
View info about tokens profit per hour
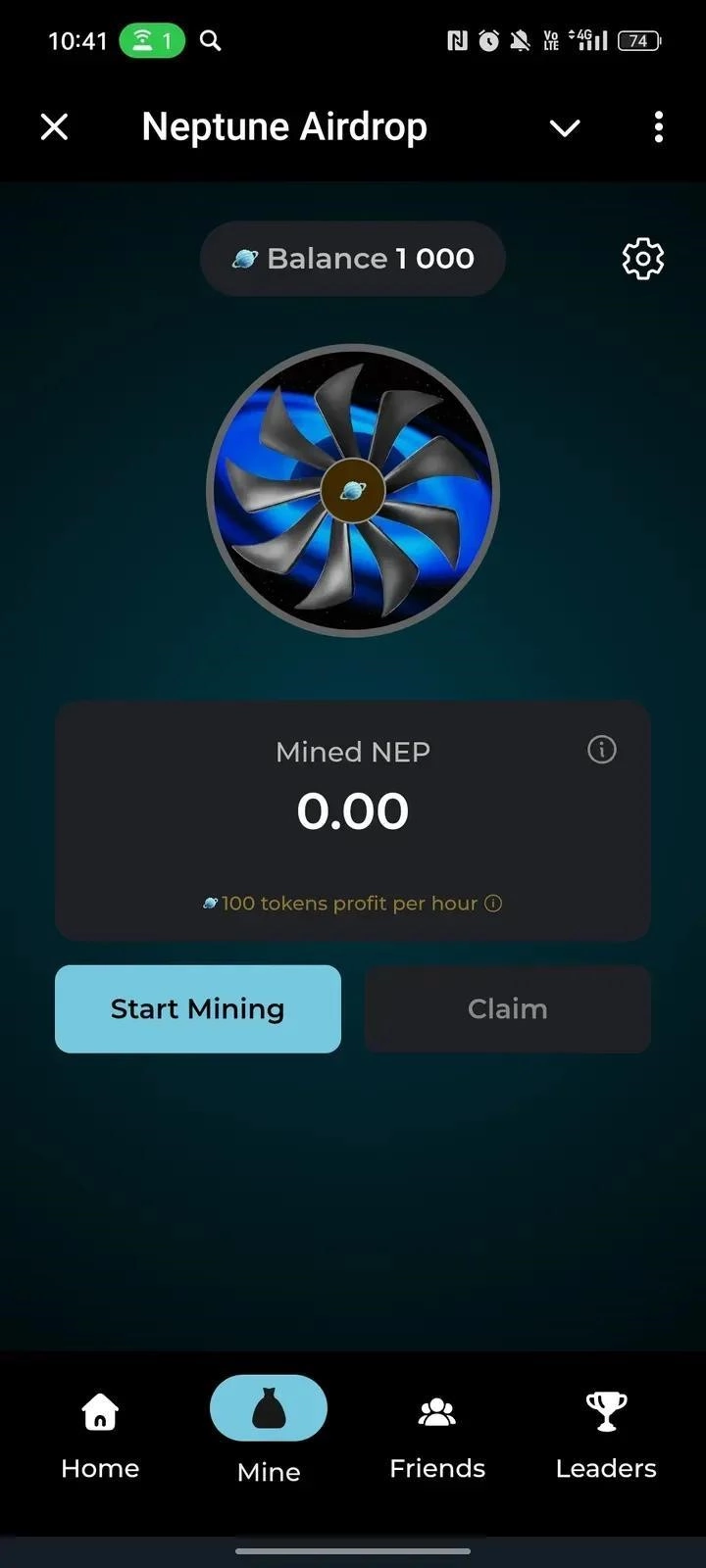[493, 904]
